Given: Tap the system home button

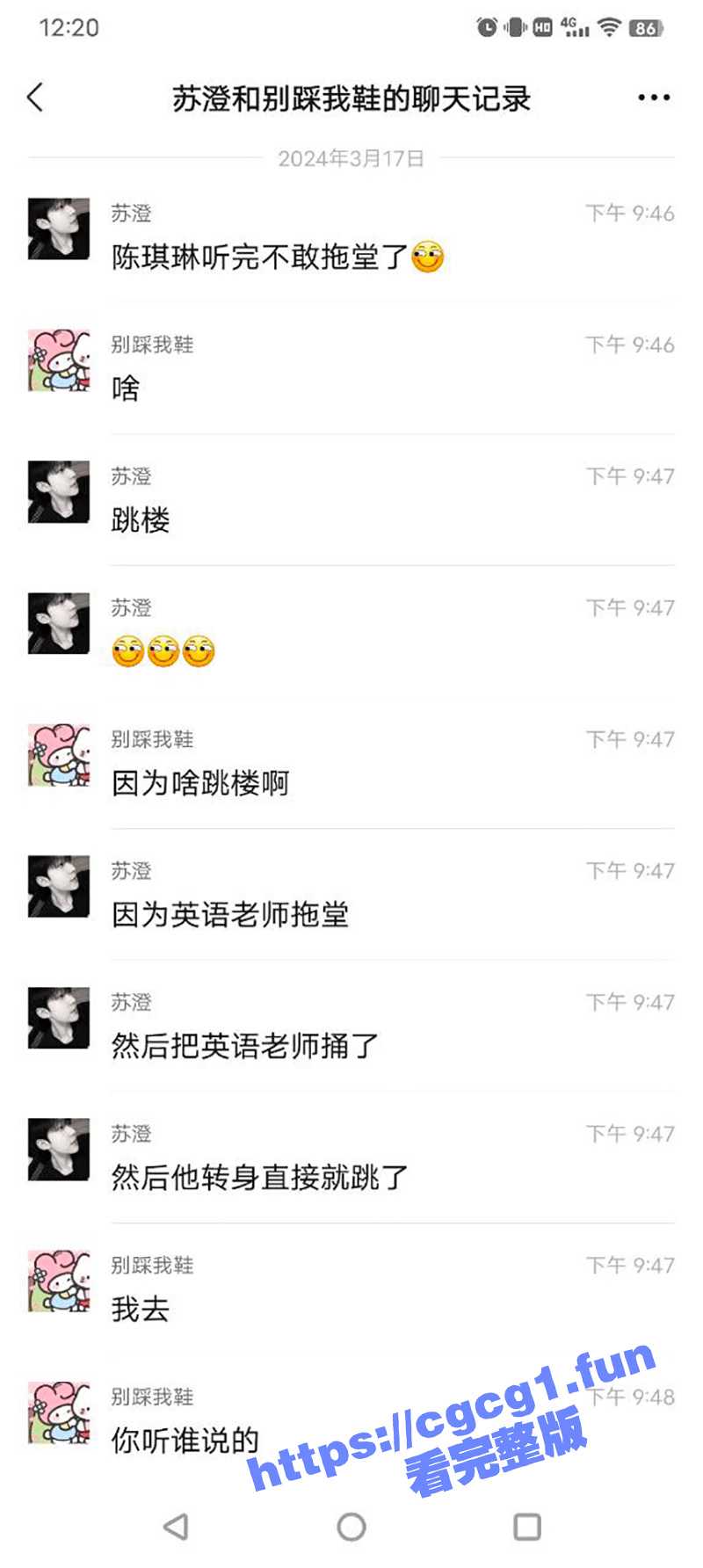Looking at the screenshot, I should (x=351, y=1527).
